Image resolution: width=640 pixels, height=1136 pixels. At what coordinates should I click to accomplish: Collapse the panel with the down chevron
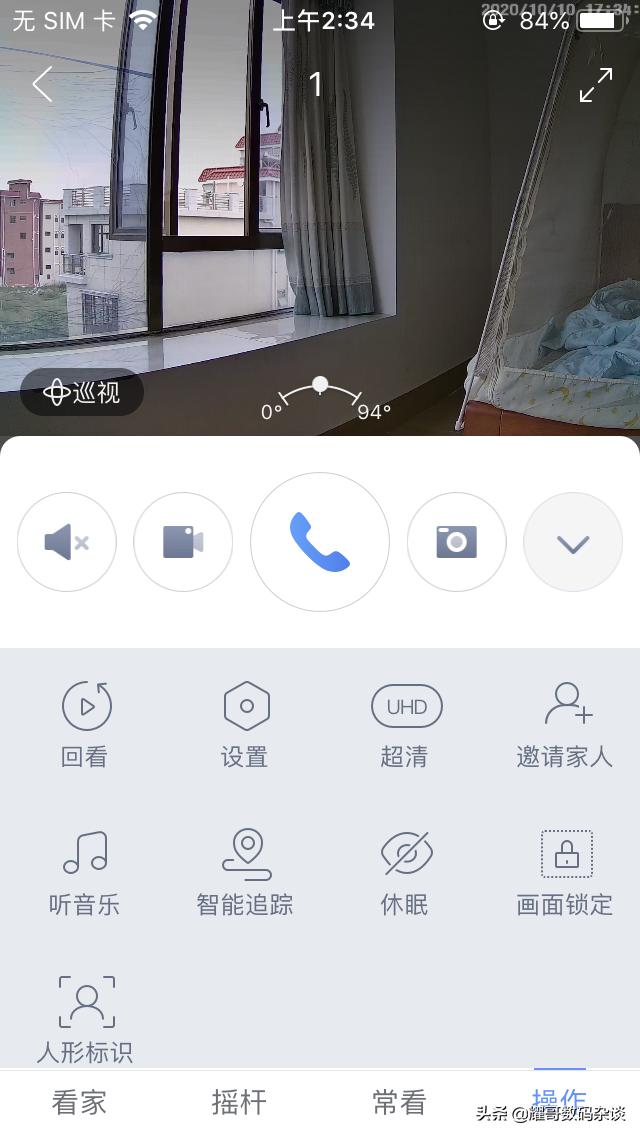click(x=573, y=543)
